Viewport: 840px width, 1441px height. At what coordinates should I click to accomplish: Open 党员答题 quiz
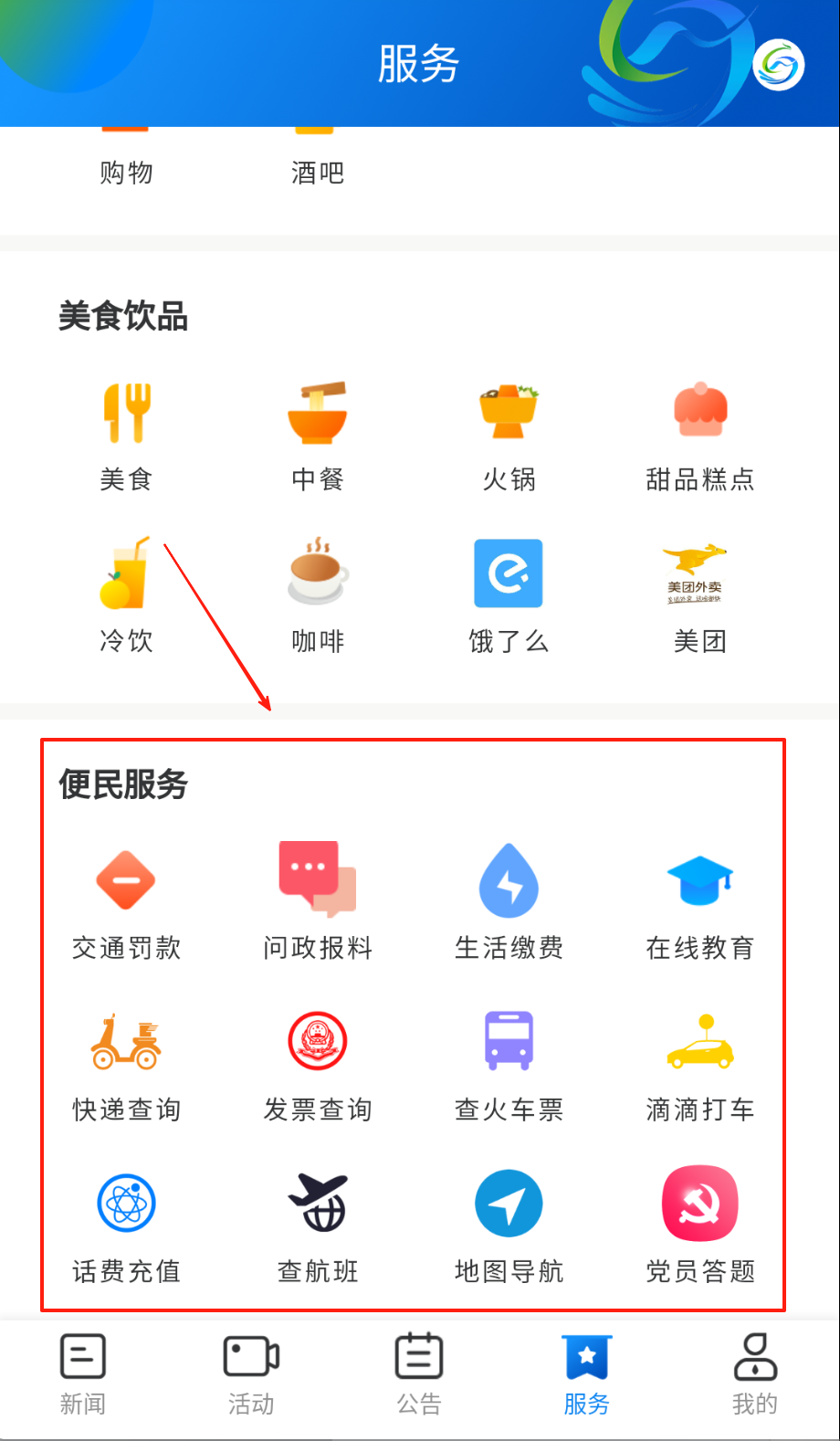[699, 1225]
